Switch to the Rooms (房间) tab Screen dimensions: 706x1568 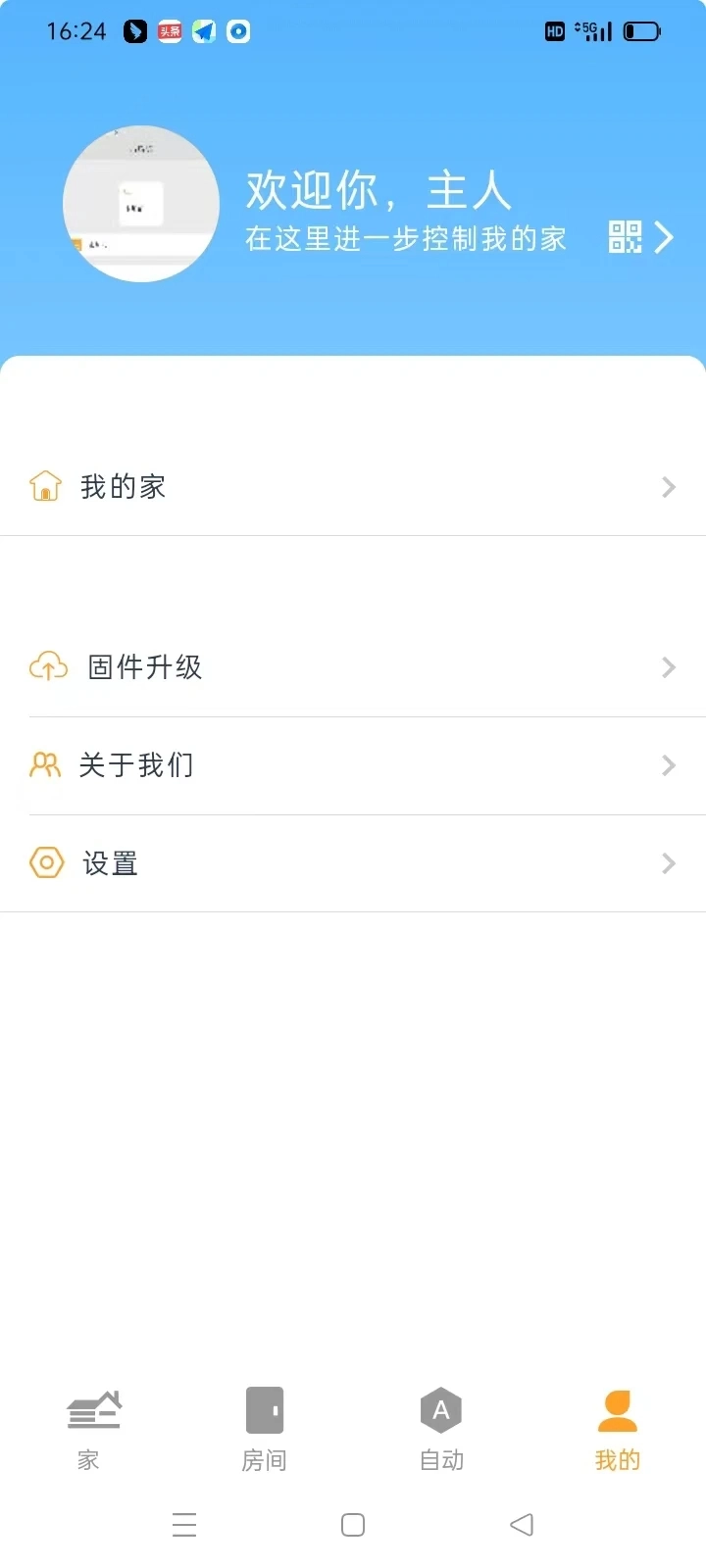(264, 1430)
